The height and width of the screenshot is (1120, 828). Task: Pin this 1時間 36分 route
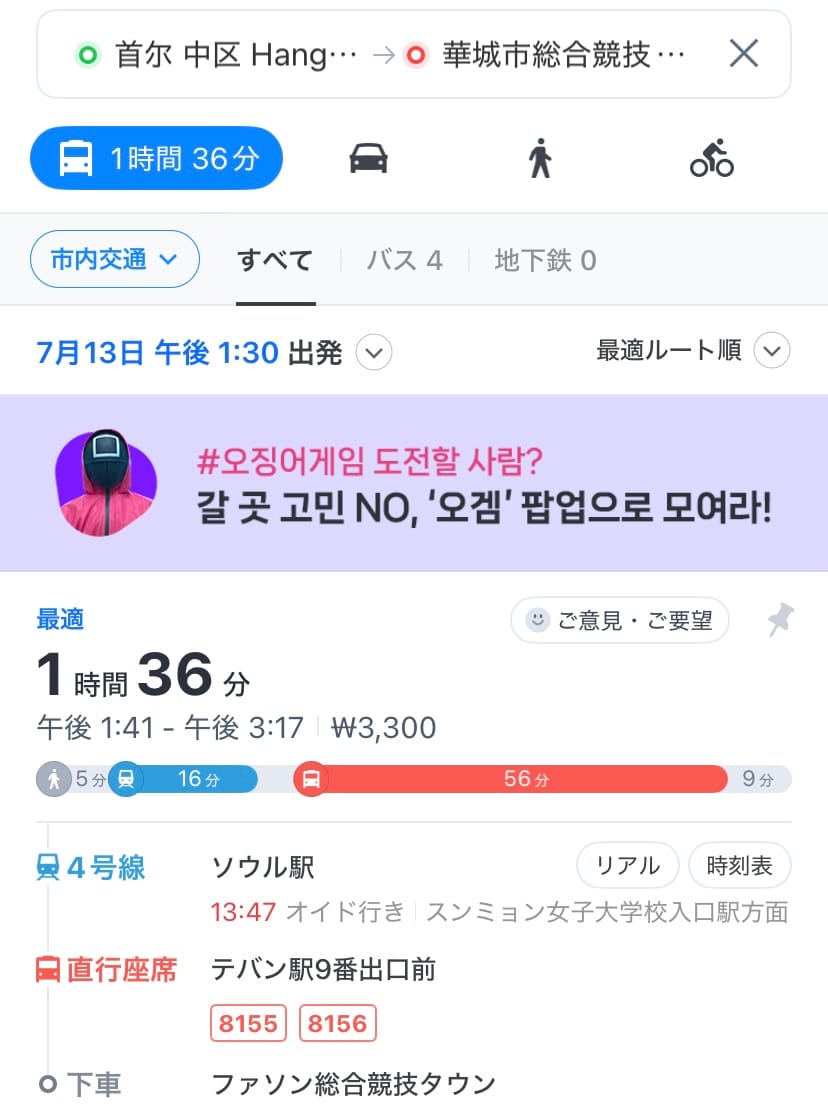click(781, 620)
